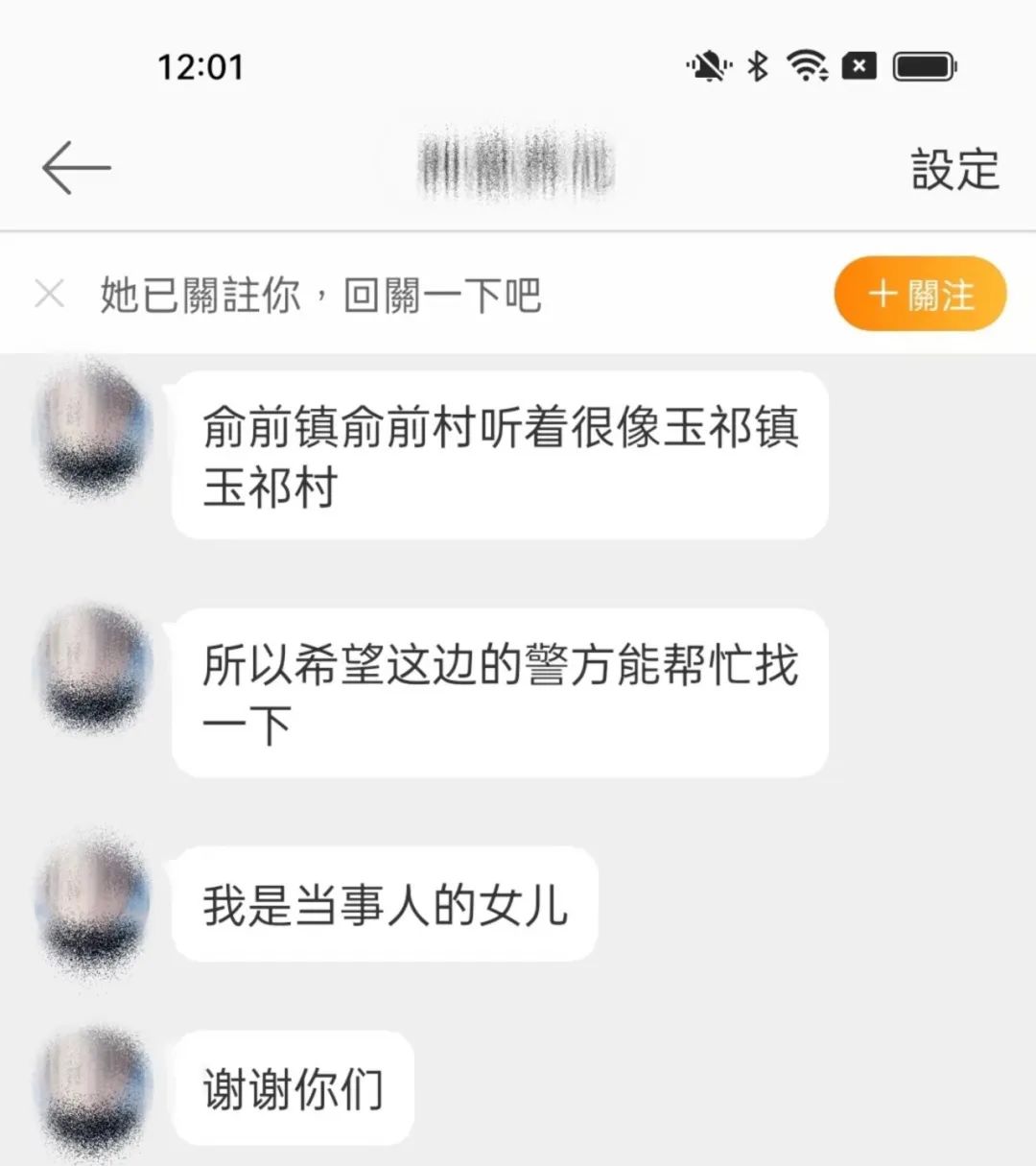Open the 設定 chat settings
1036x1166 pixels.
954,170
